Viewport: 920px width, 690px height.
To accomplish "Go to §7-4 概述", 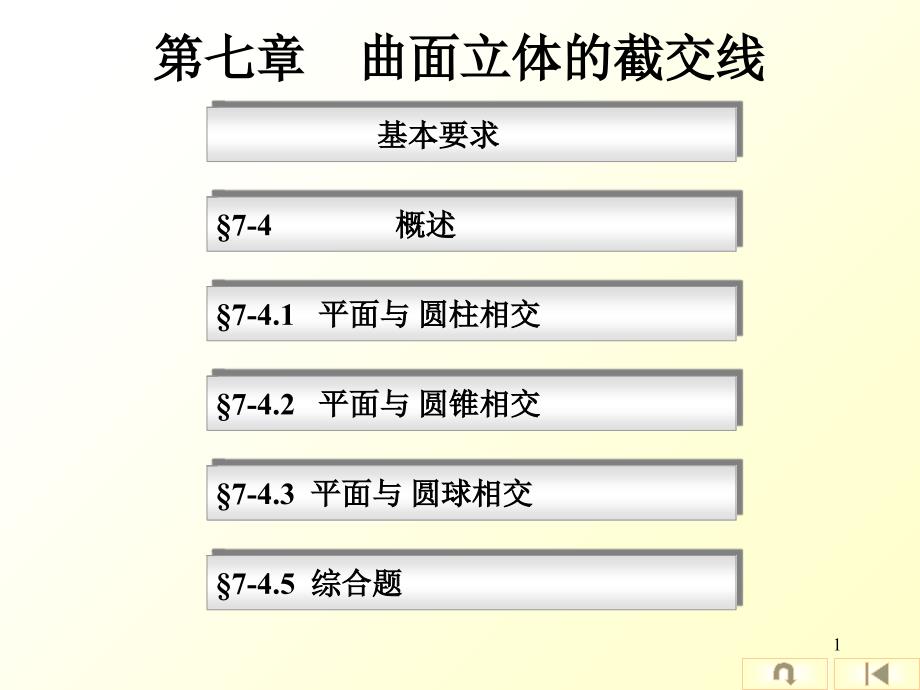I will [x=472, y=225].
